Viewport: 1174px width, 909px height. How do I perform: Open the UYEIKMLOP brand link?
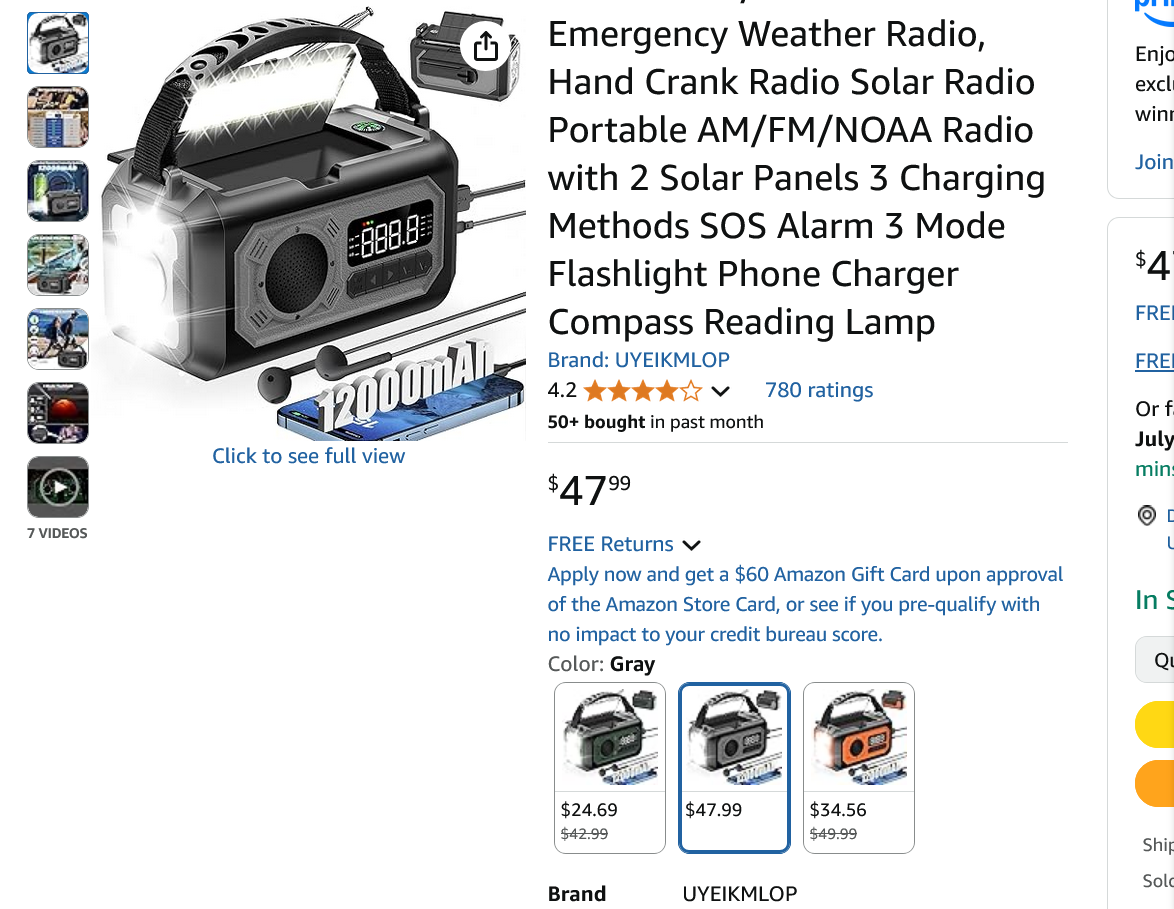pyautogui.click(x=638, y=360)
